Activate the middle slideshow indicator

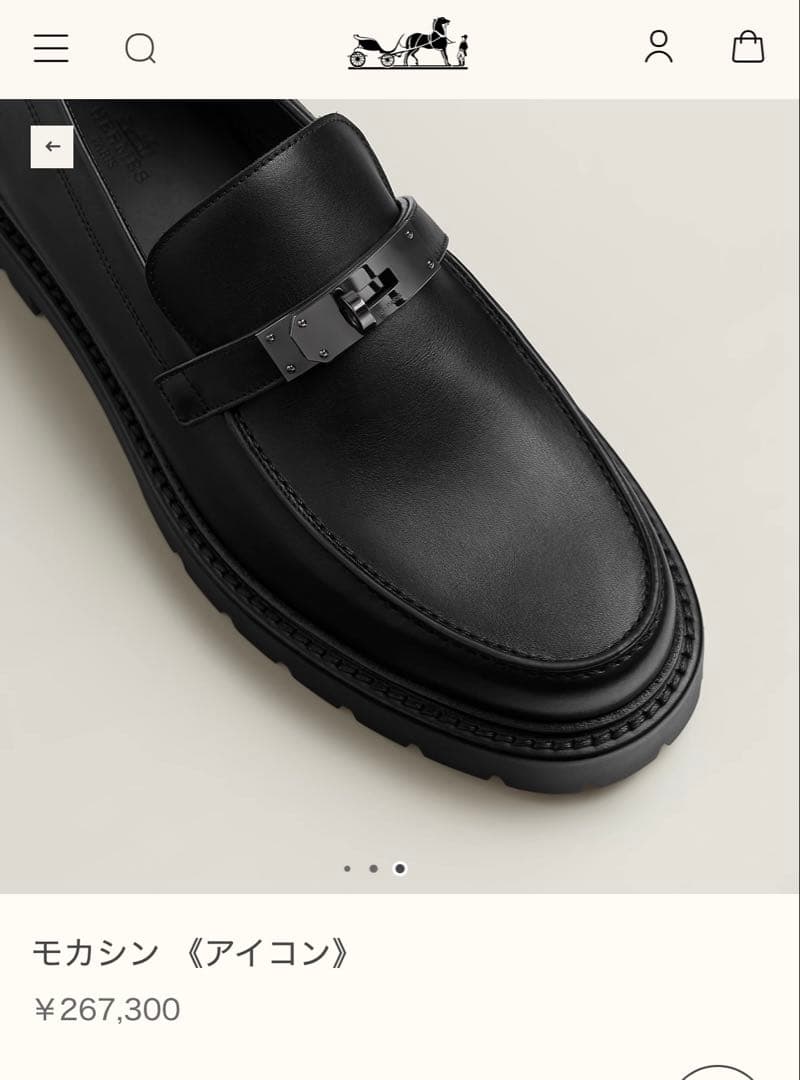374,869
